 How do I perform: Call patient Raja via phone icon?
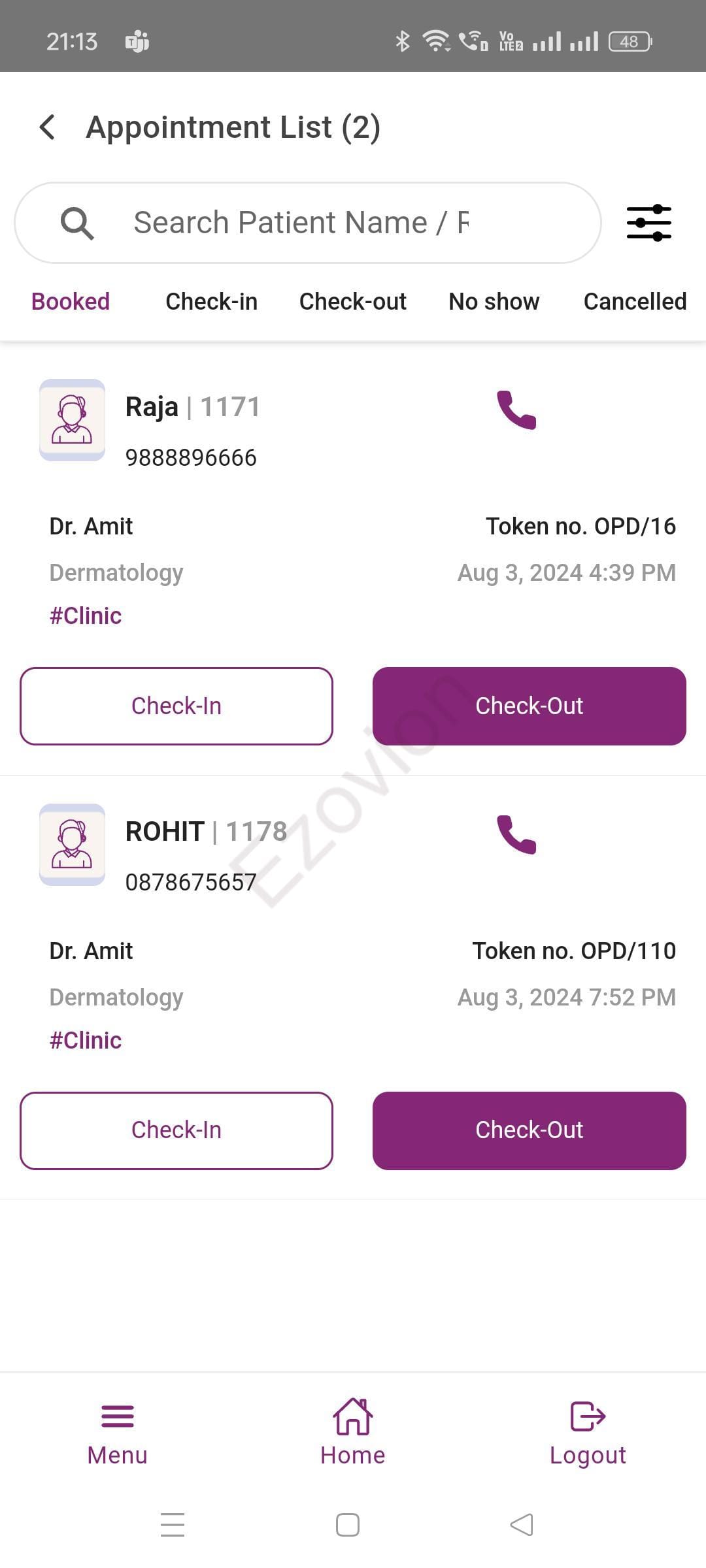516,410
